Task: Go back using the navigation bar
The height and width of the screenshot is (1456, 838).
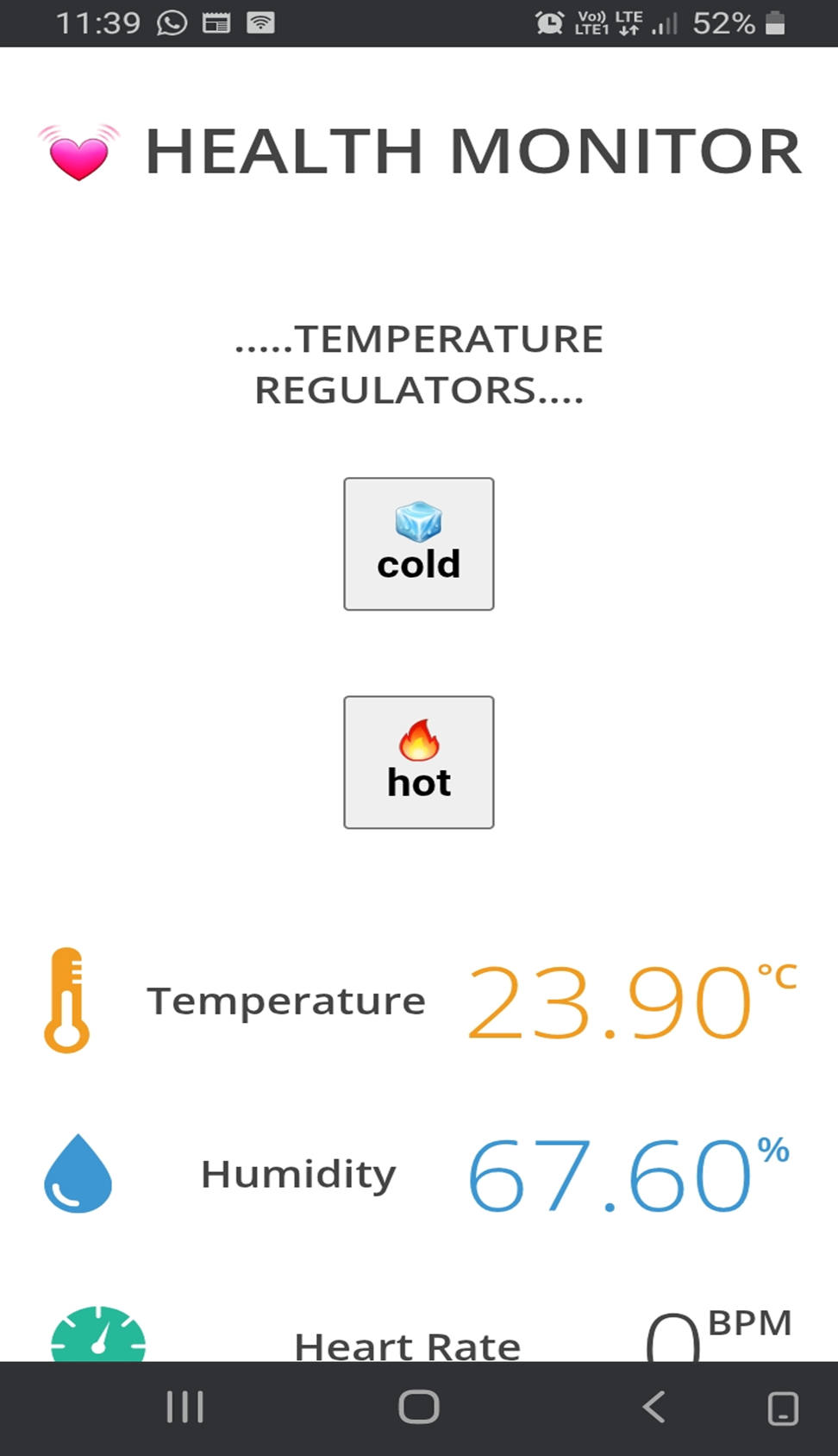Action: click(654, 1407)
